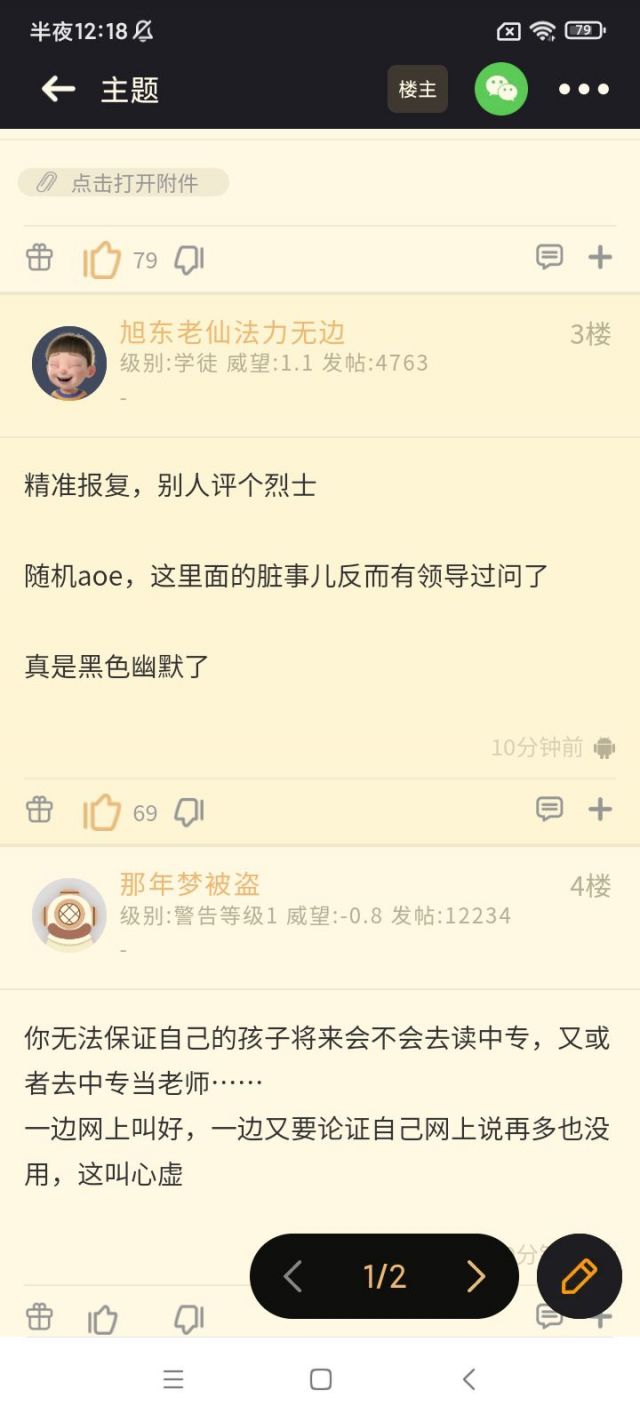Share the thread via WeChat icon

(x=500, y=90)
